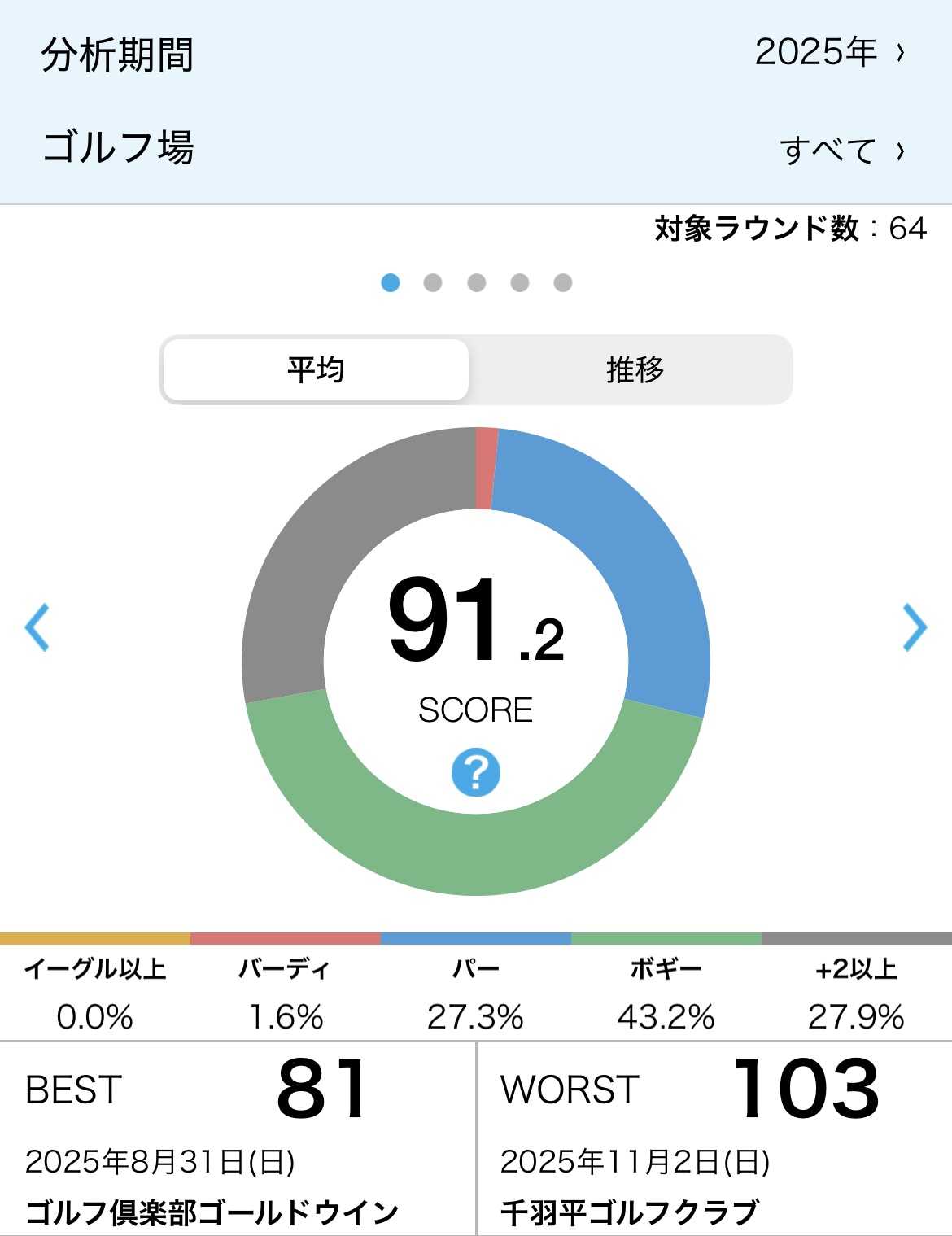Go to the previous chart with left arrow

pos(37,627)
